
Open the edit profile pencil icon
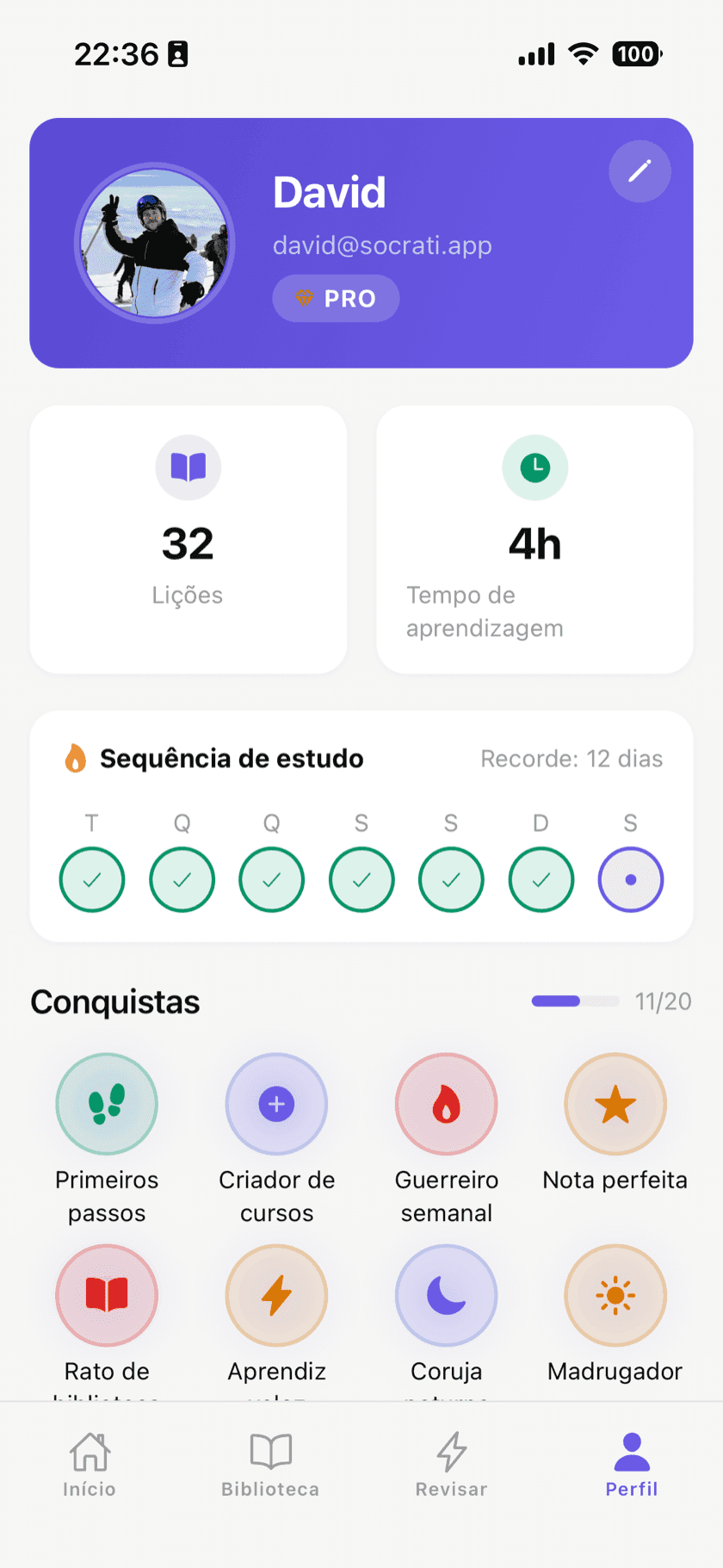pos(639,171)
